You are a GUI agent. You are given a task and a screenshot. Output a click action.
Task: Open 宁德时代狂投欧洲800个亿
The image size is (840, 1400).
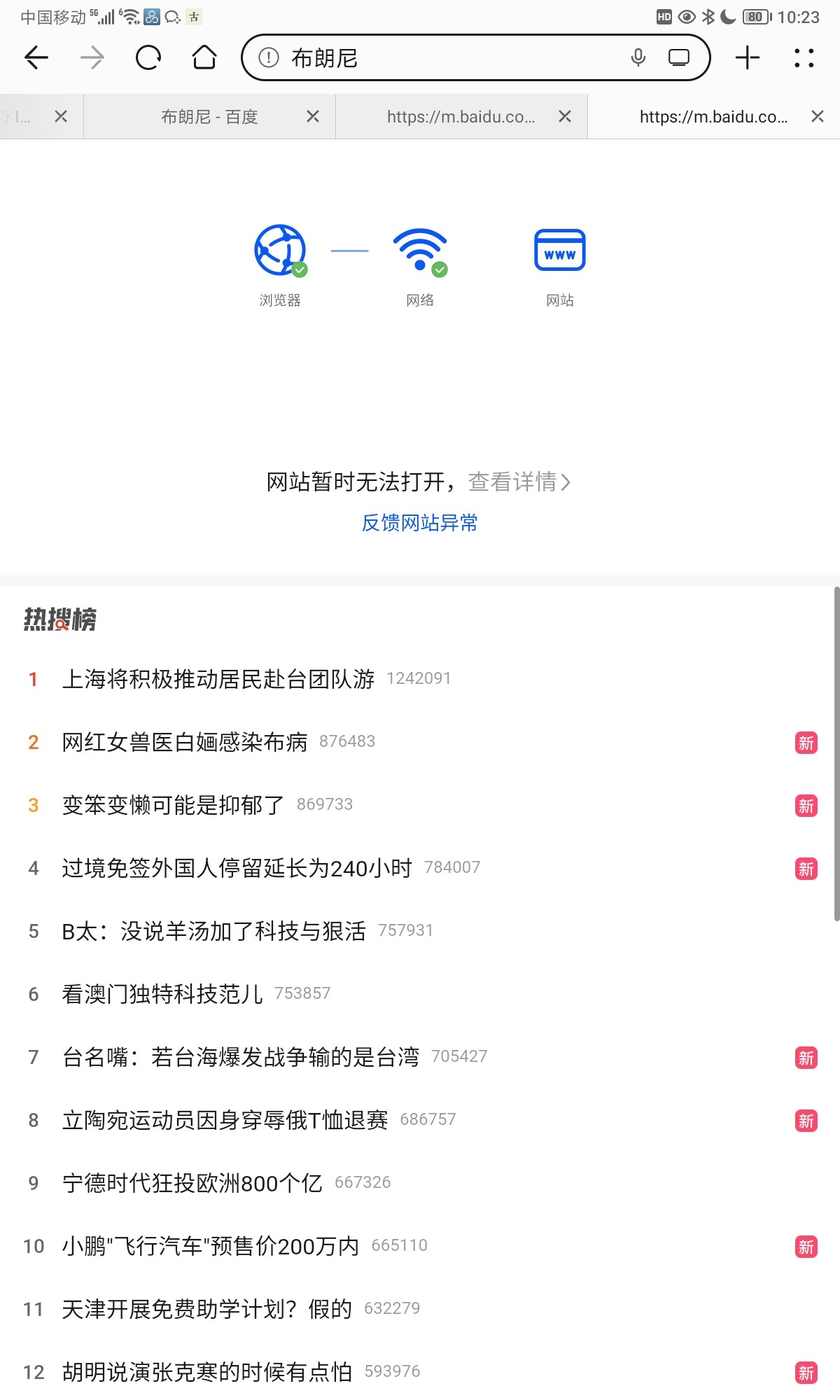point(192,1183)
